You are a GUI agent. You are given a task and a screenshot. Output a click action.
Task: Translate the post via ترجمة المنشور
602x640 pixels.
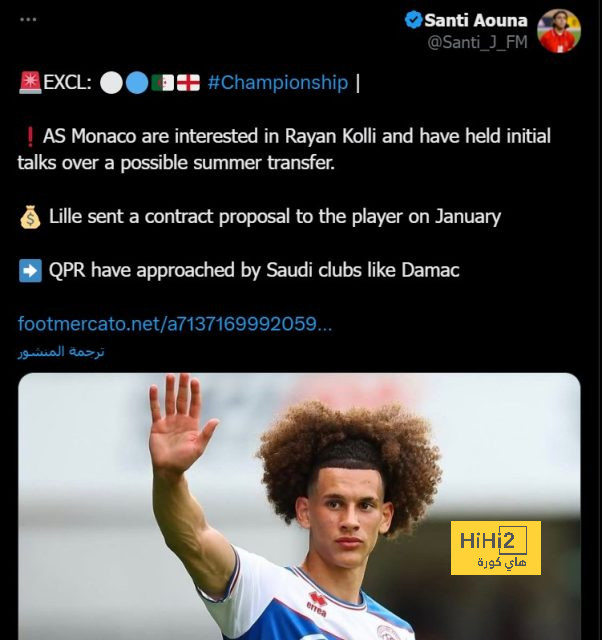coord(62,351)
